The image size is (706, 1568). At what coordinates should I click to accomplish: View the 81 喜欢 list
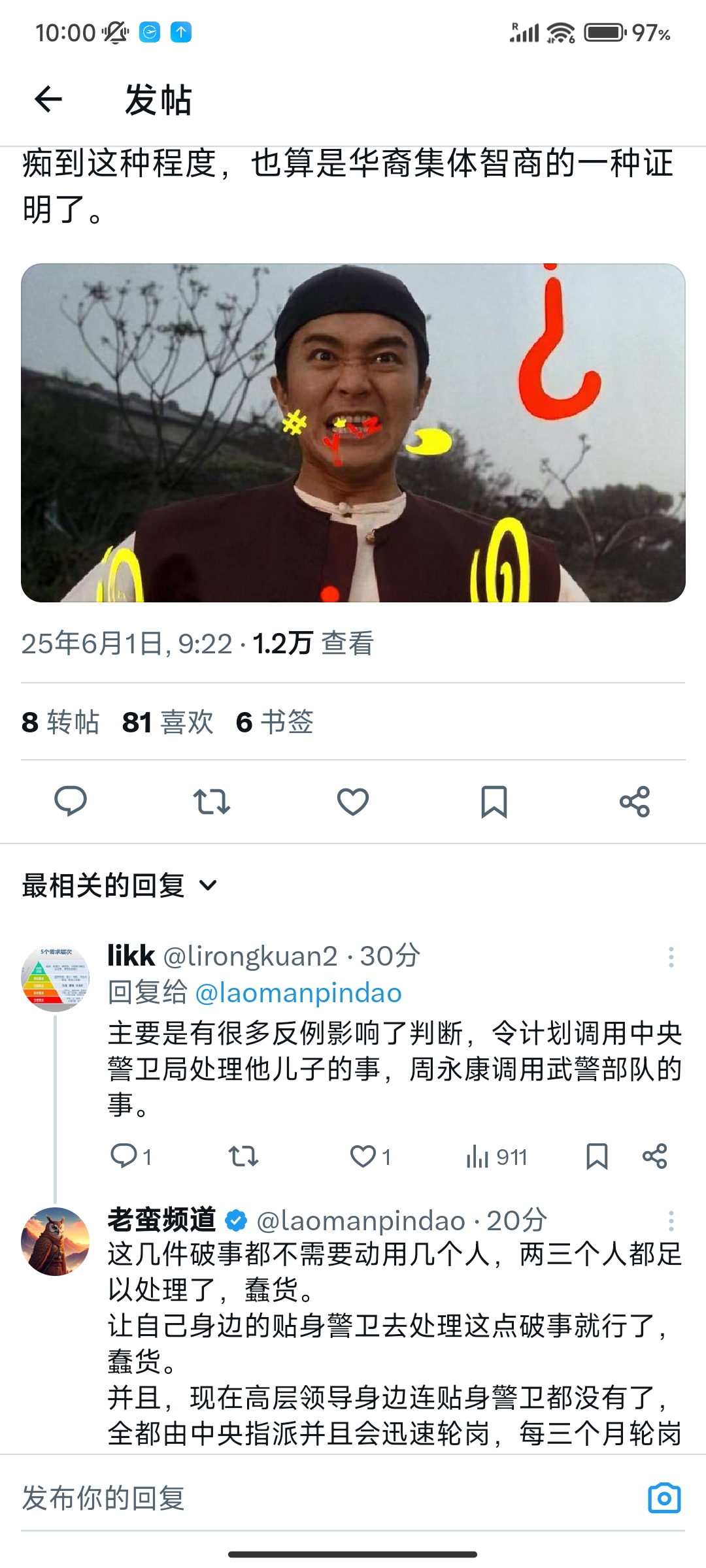click(x=167, y=722)
